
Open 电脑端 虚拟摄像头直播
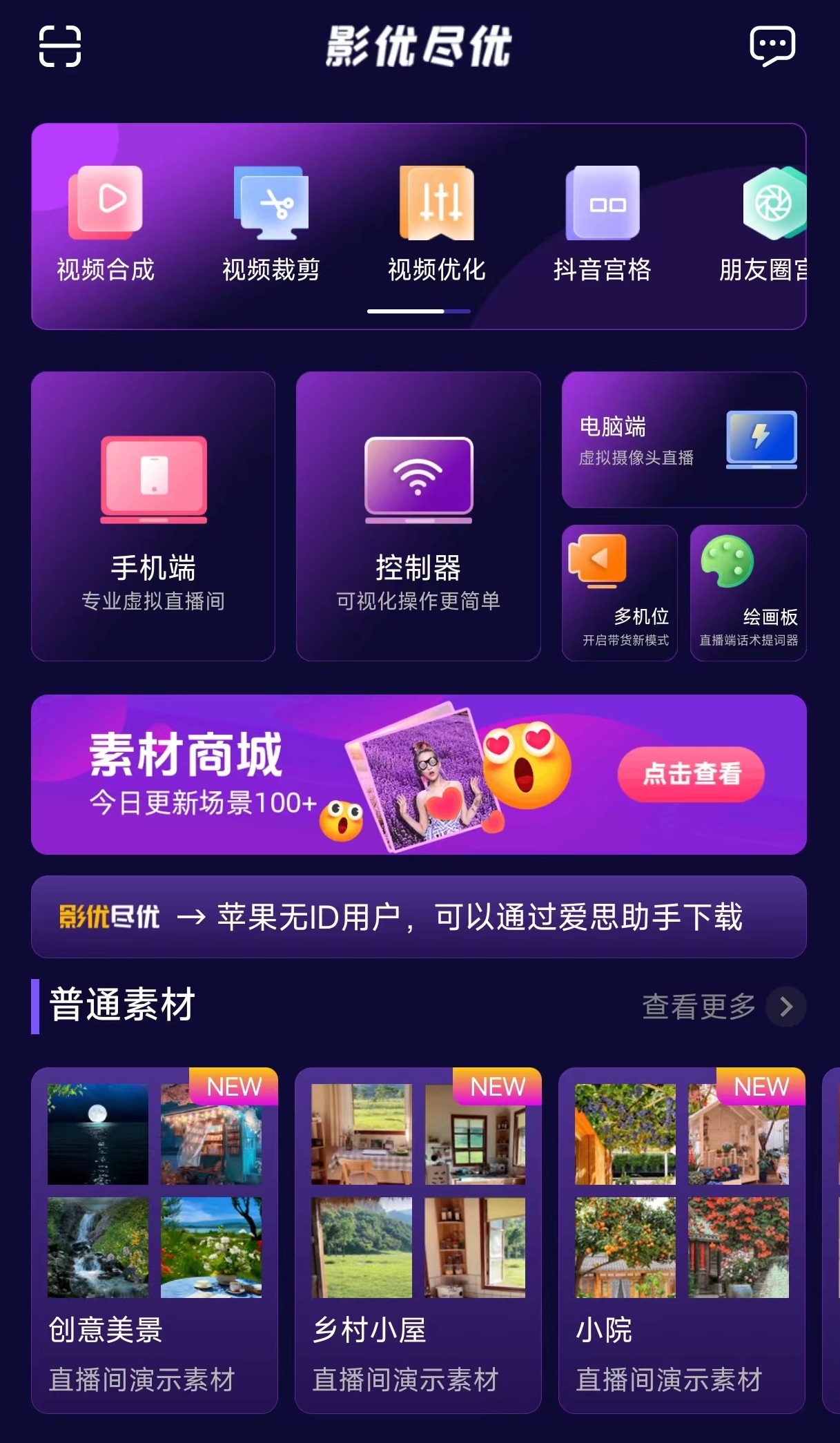point(684,440)
